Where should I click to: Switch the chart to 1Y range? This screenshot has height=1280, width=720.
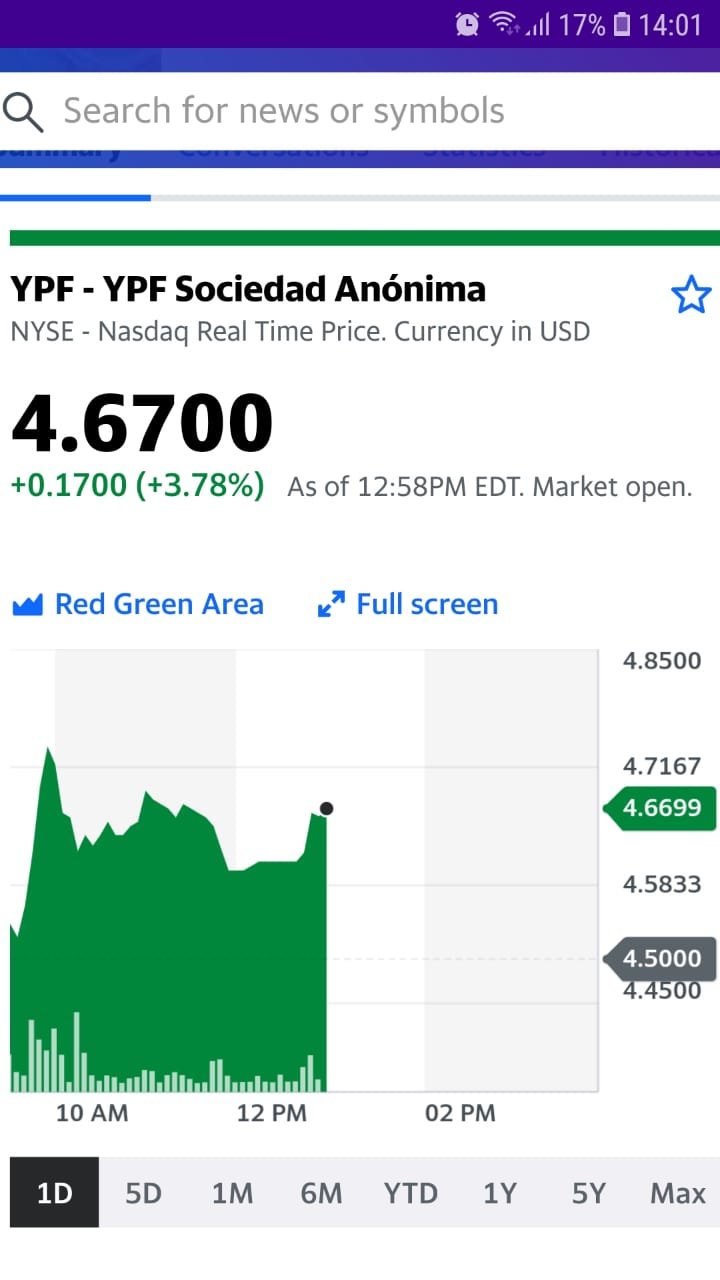point(500,1193)
